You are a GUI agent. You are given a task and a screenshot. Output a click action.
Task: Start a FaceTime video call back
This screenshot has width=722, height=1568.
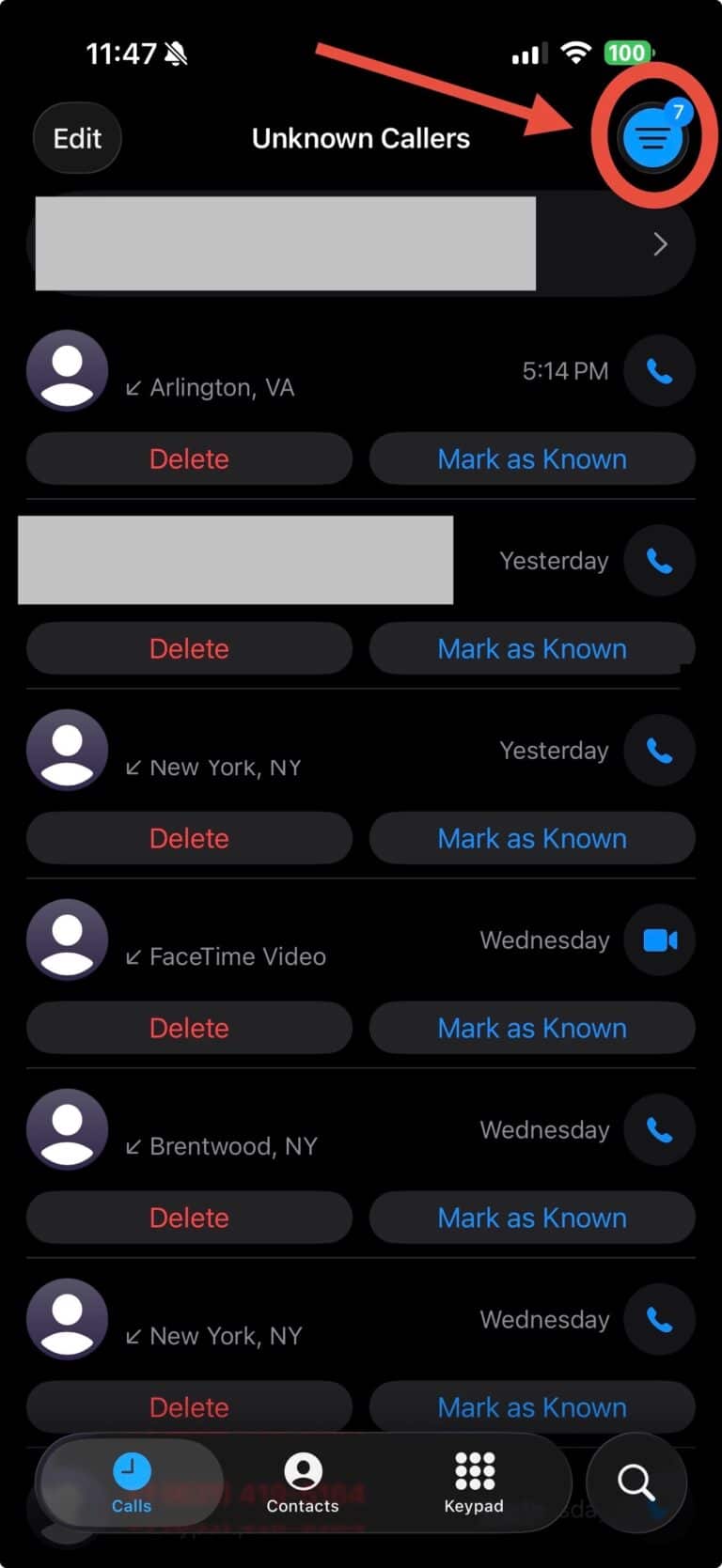coord(660,940)
